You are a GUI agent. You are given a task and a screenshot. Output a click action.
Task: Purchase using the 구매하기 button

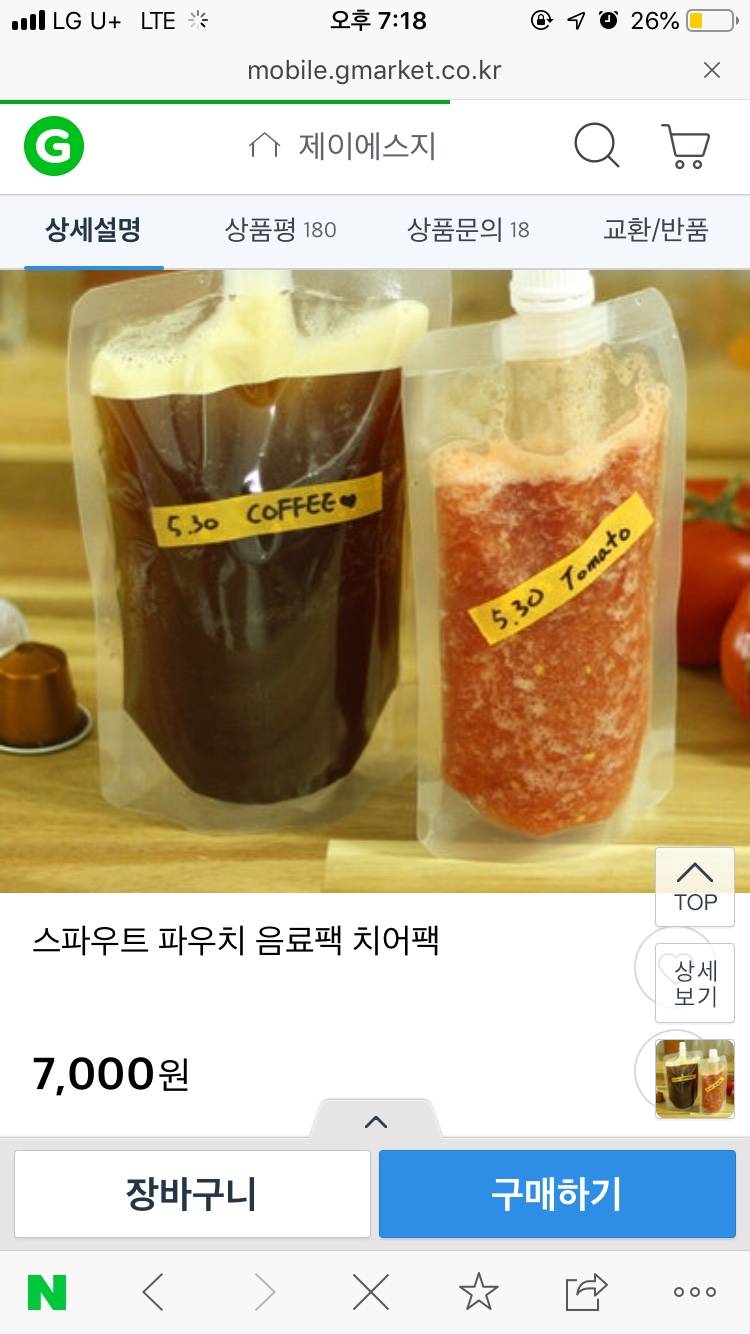557,1194
